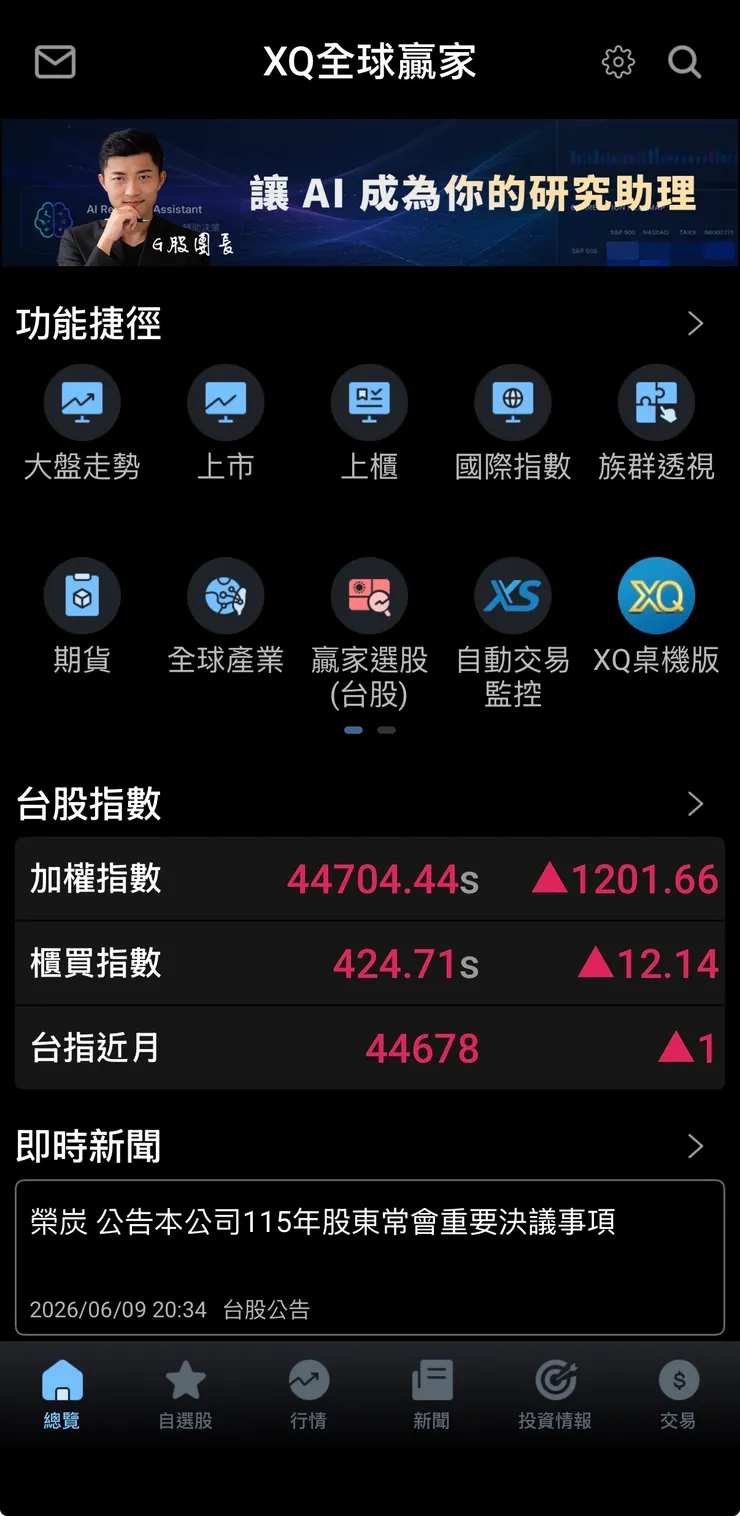Open the 大盤走勢 shortcut
This screenshot has width=740, height=1516.
pyautogui.click(x=82, y=423)
